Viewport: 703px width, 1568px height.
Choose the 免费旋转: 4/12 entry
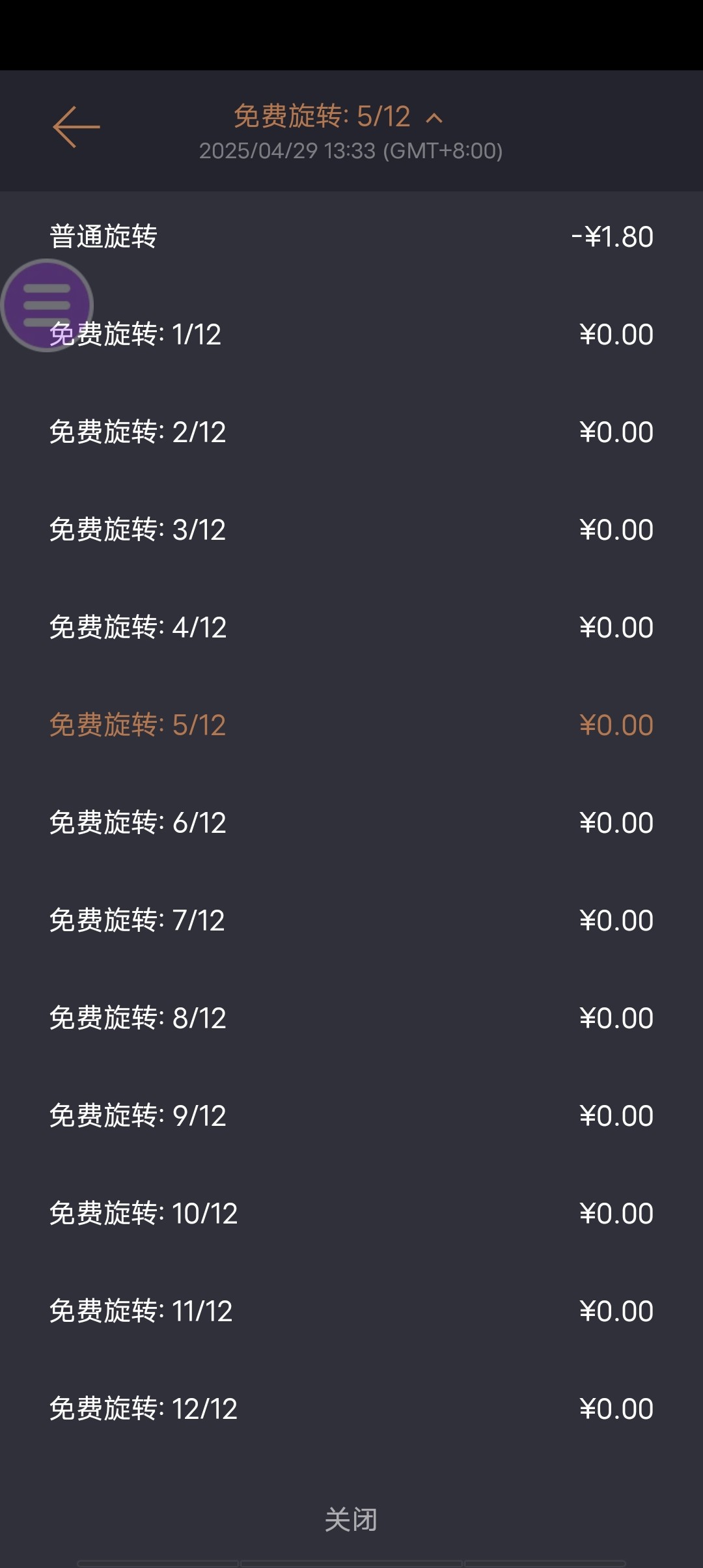351,628
